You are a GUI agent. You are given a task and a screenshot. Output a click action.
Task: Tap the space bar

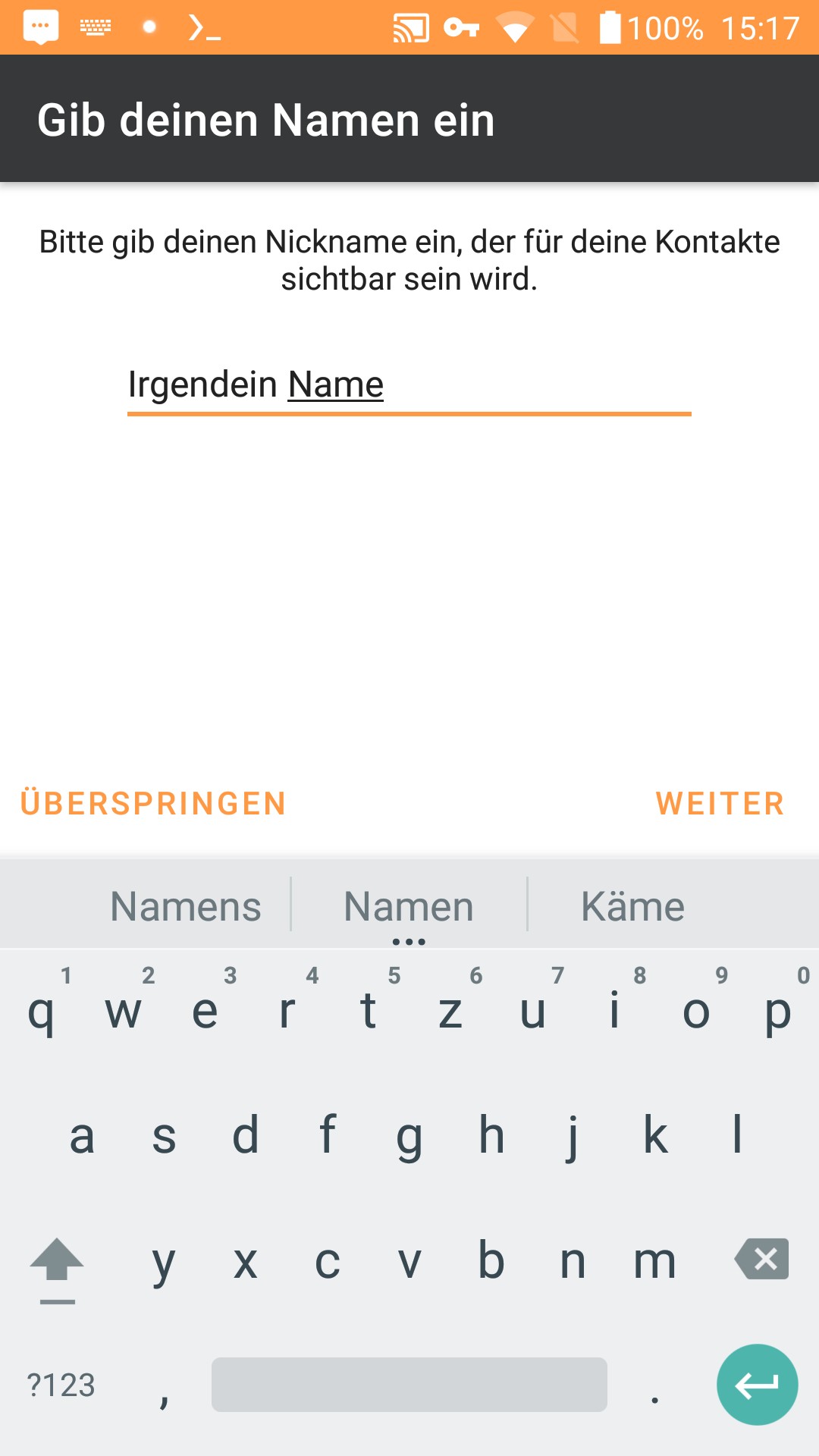(409, 1385)
